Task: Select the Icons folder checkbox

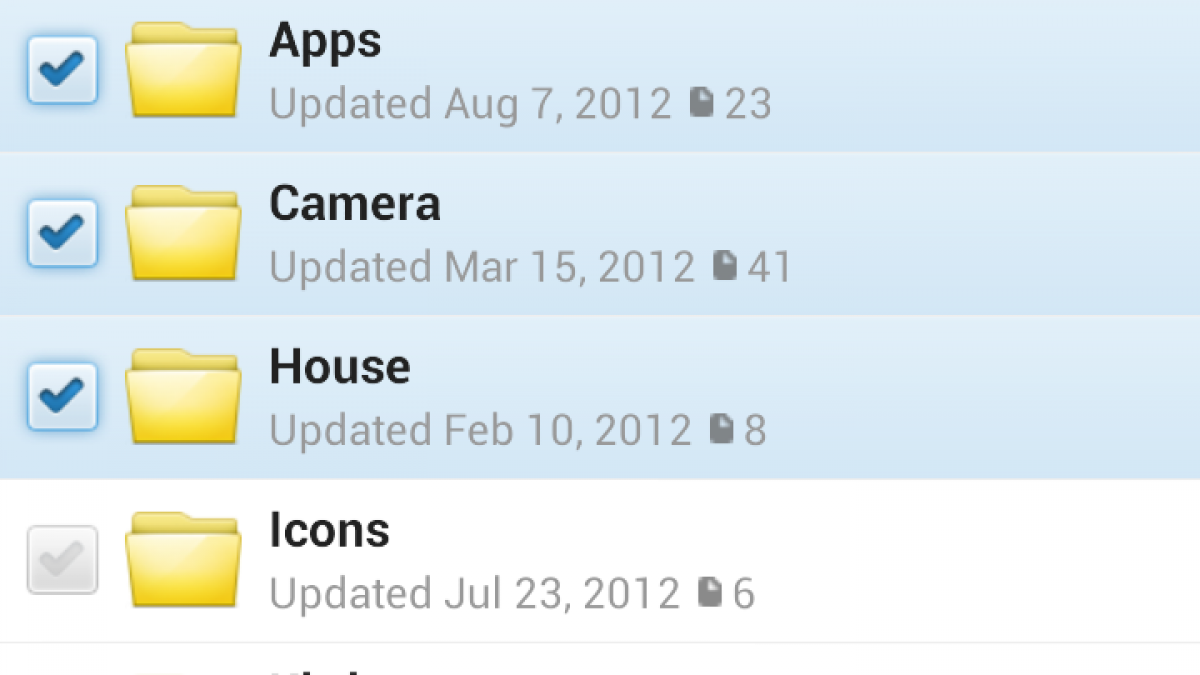Action: click(62, 559)
